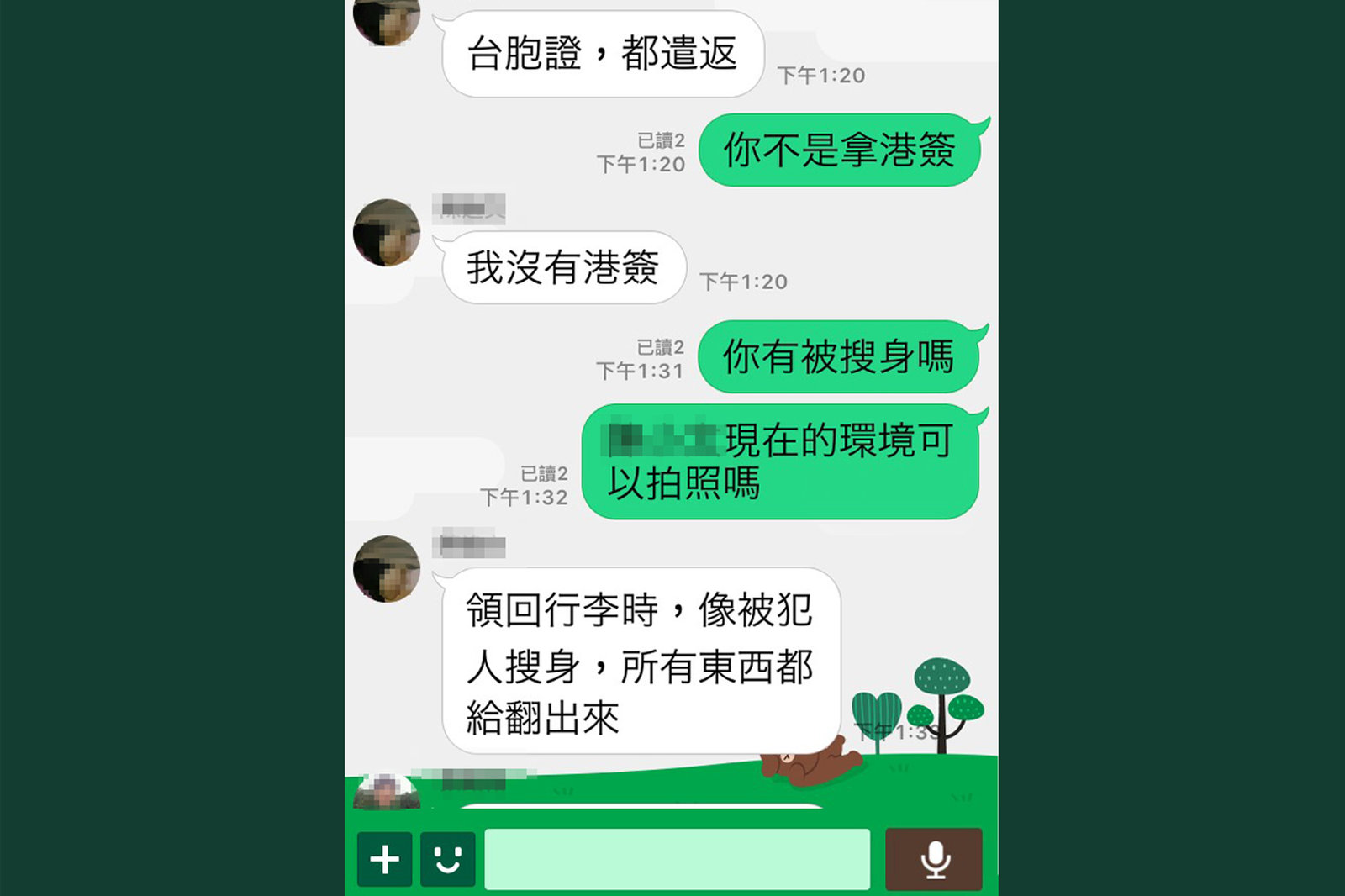Tap the message input field
1345x896 pixels.
click(677, 859)
